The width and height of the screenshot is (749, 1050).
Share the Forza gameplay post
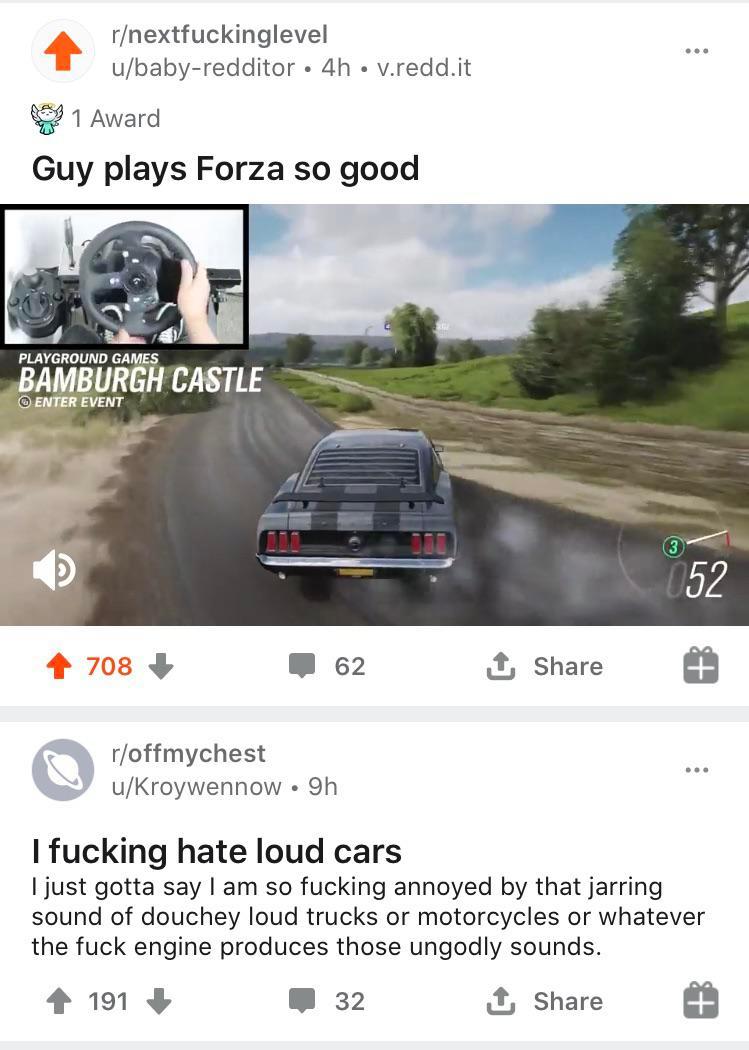(544, 666)
